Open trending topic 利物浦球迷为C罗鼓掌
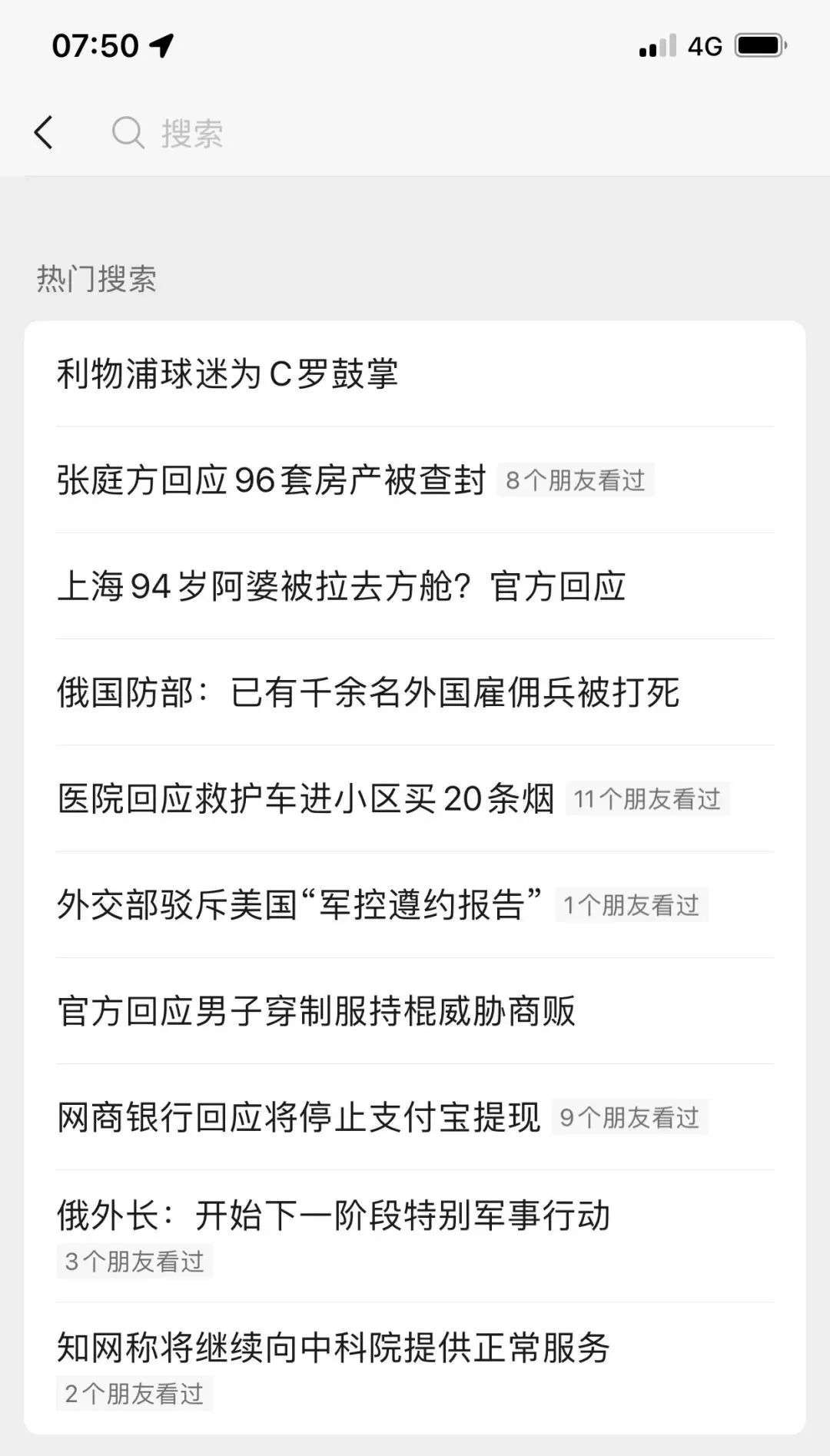The width and height of the screenshot is (830, 1456). click(227, 374)
